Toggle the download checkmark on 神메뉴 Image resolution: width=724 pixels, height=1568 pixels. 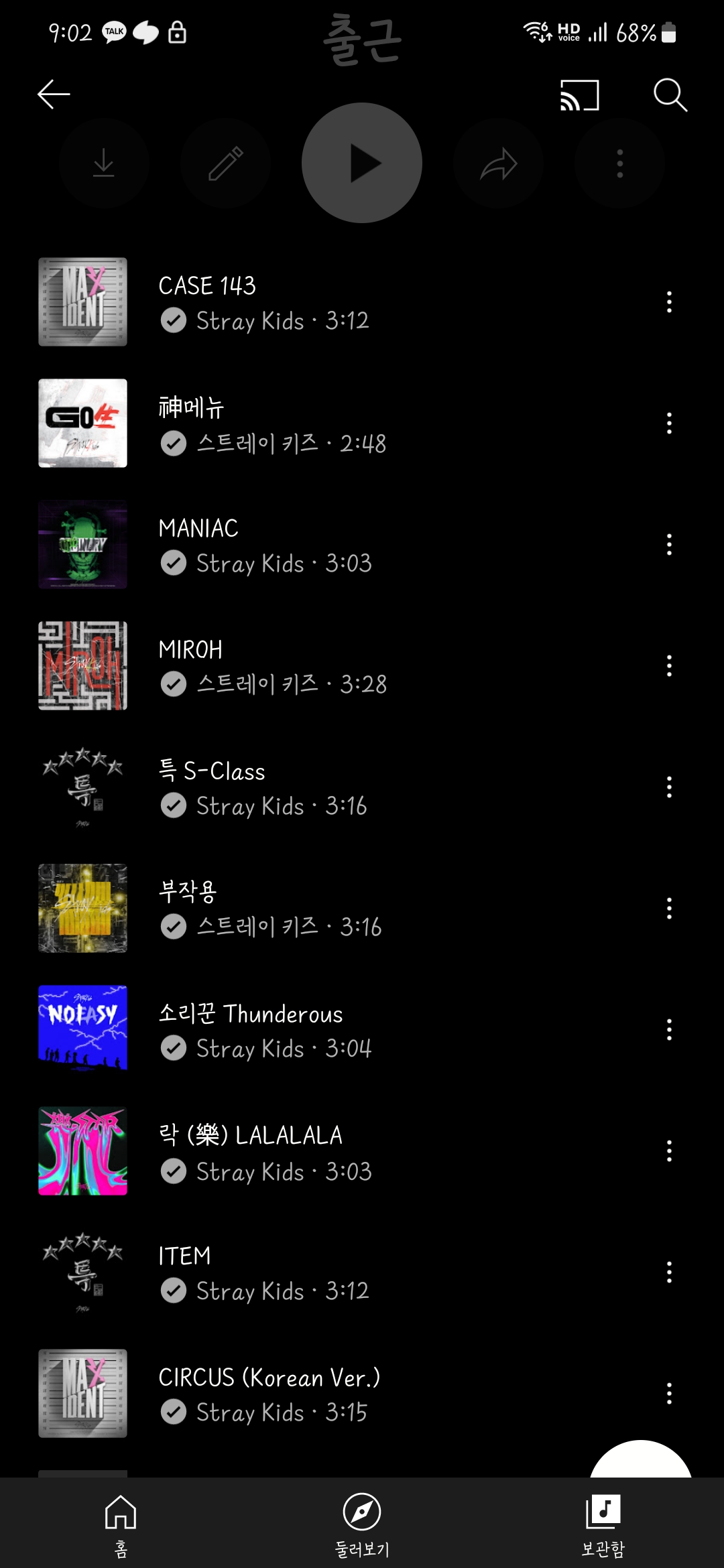(x=174, y=442)
